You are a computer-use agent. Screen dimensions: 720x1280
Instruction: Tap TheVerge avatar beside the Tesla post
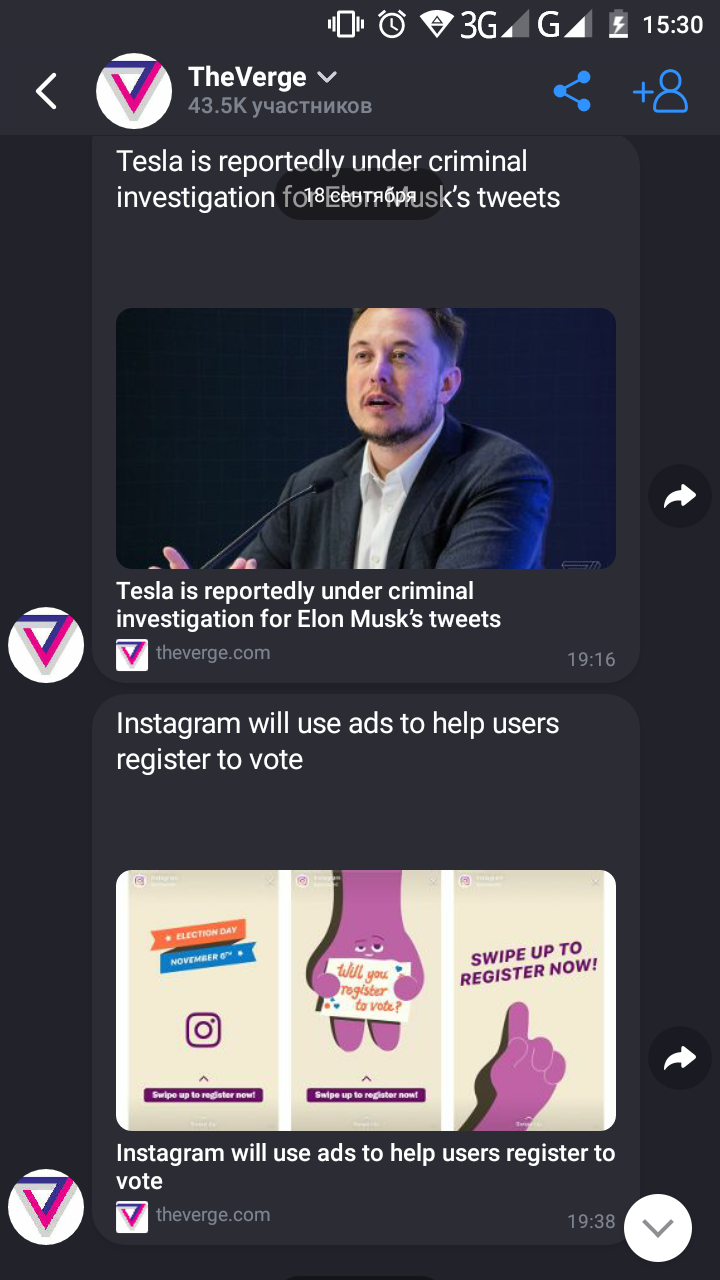(46, 645)
